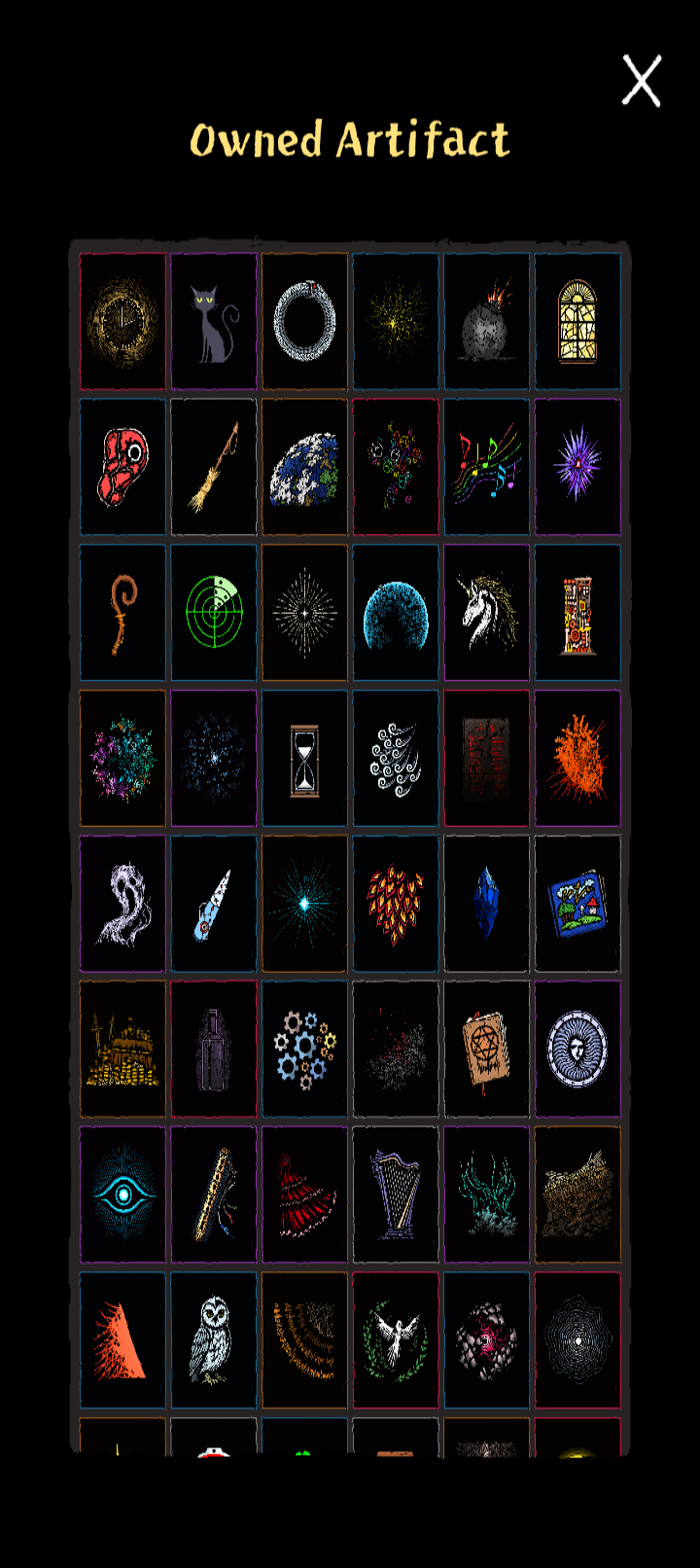Inspect the unicorn artifact
The image size is (700, 1568).
pyautogui.click(x=486, y=613)
